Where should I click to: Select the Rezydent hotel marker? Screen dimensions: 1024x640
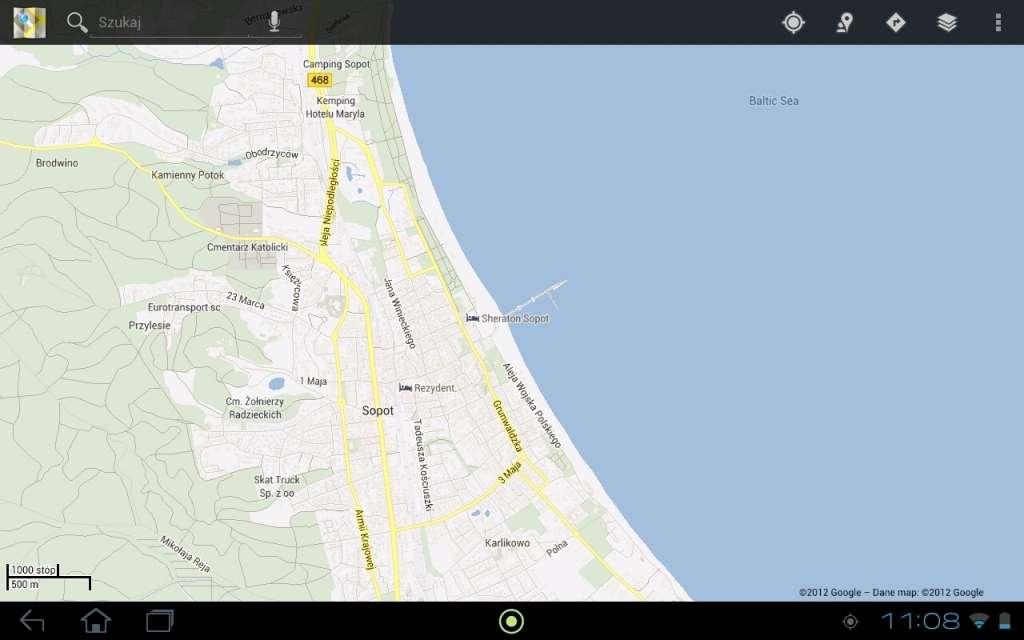(405, 387)
